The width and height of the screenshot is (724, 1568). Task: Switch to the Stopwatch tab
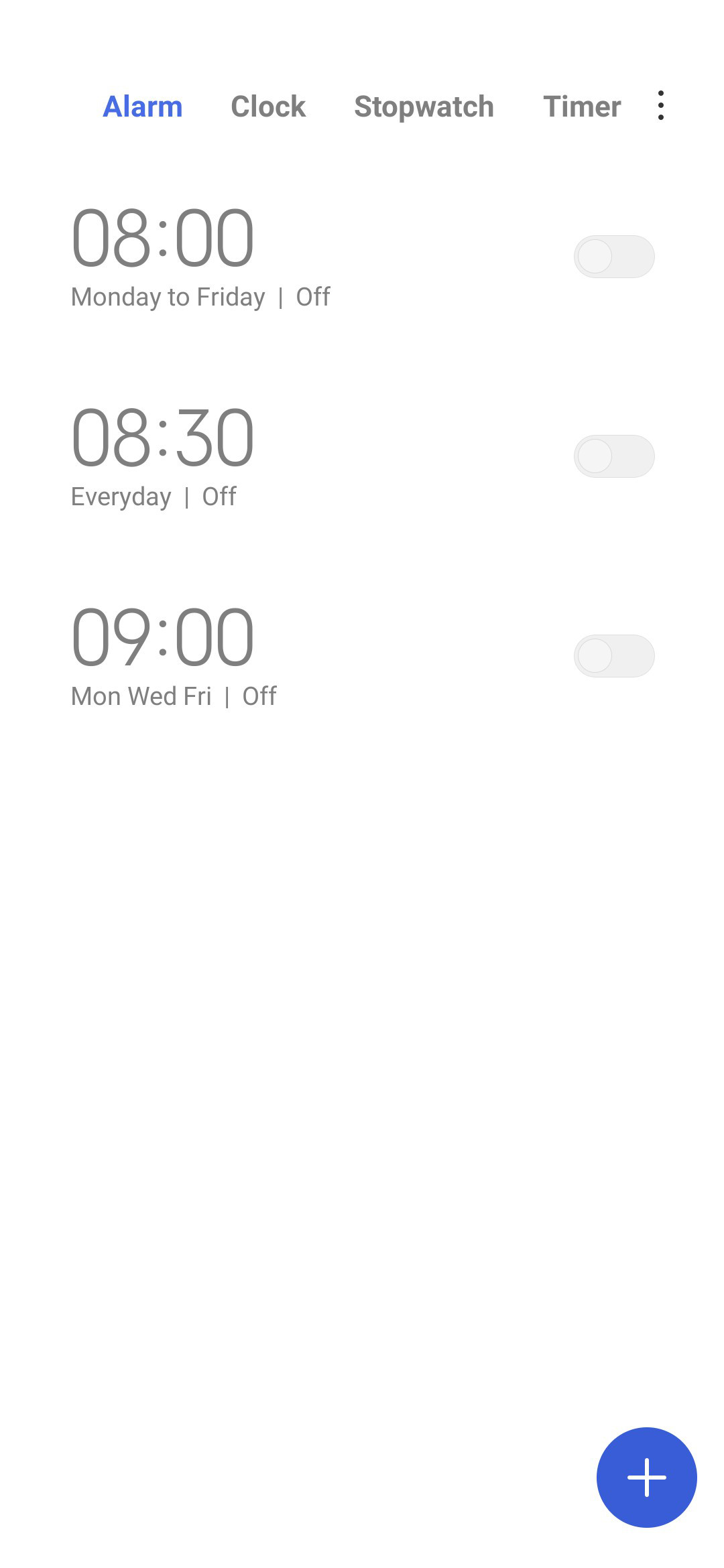[x=424, y=107]
